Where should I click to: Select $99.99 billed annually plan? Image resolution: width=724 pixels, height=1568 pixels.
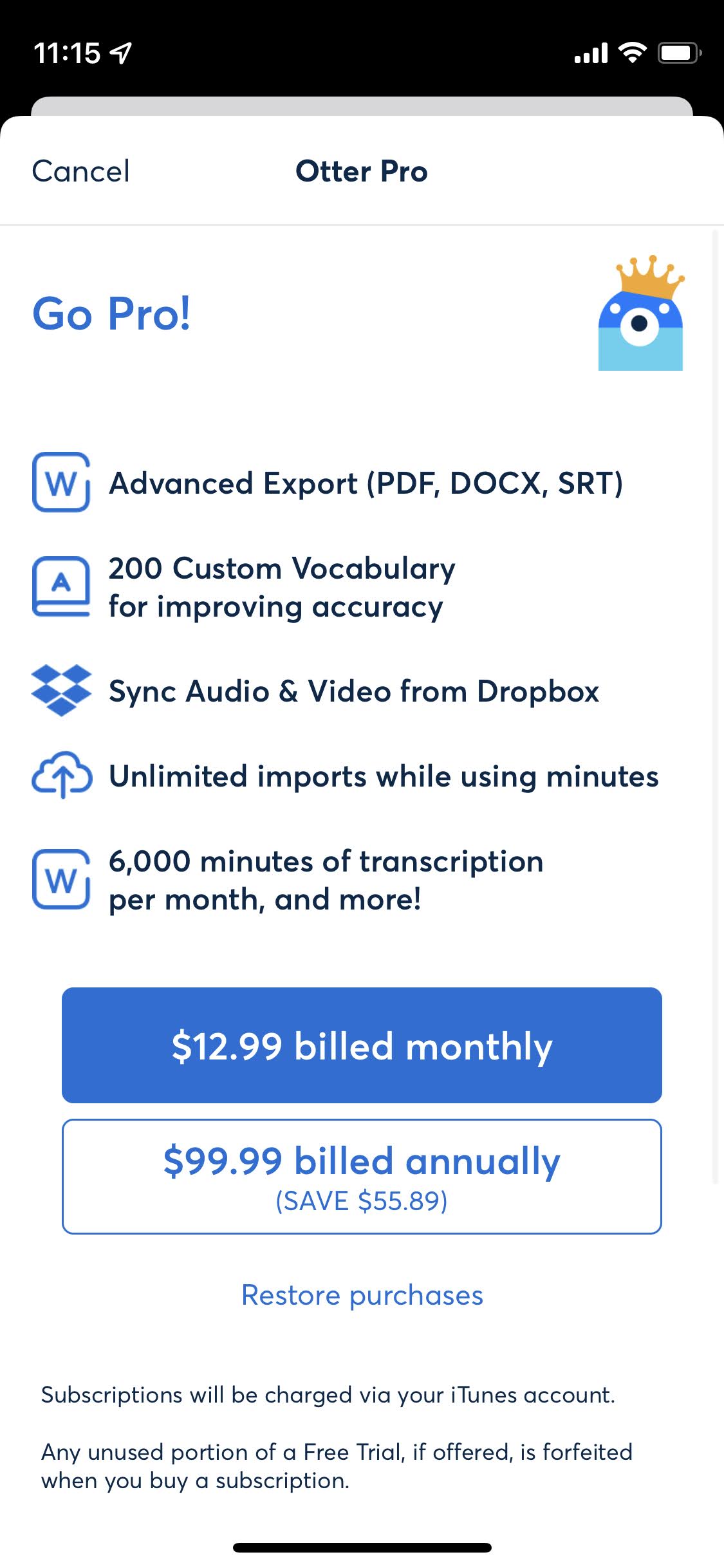click(x=362, y=1176)
